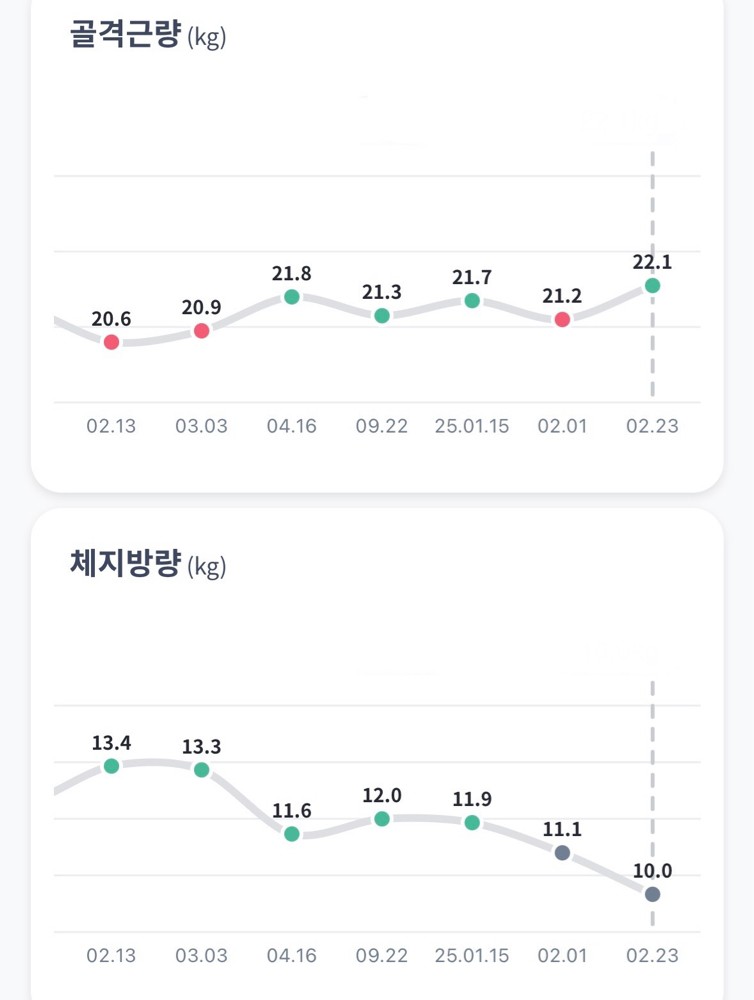Viewport: 754px width, 1000px height.
Task: Select the 11.1 gray data point
Action: (x=562, y=853)
